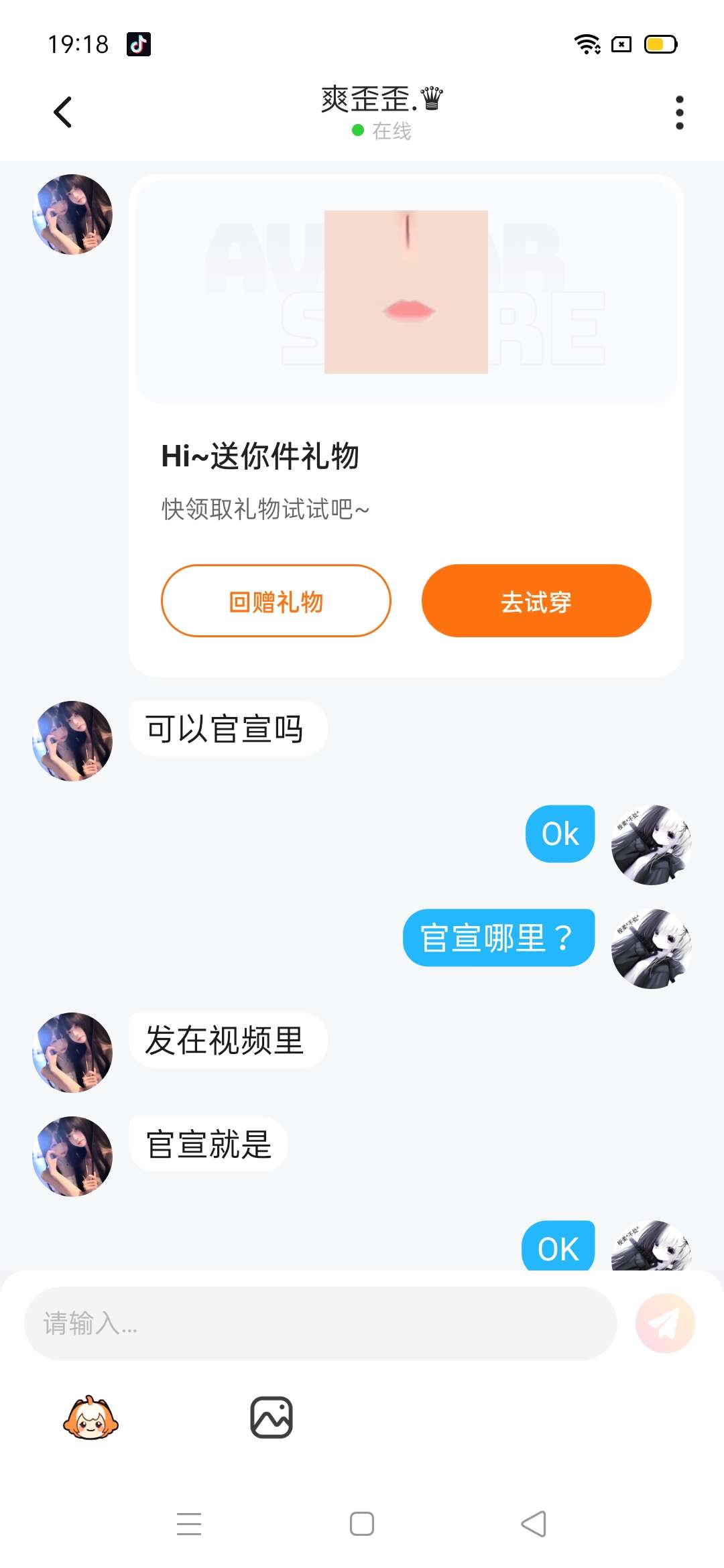Open the three-dot overflow menu
This screenshot has height=1568, width=724.
[679, 112]
